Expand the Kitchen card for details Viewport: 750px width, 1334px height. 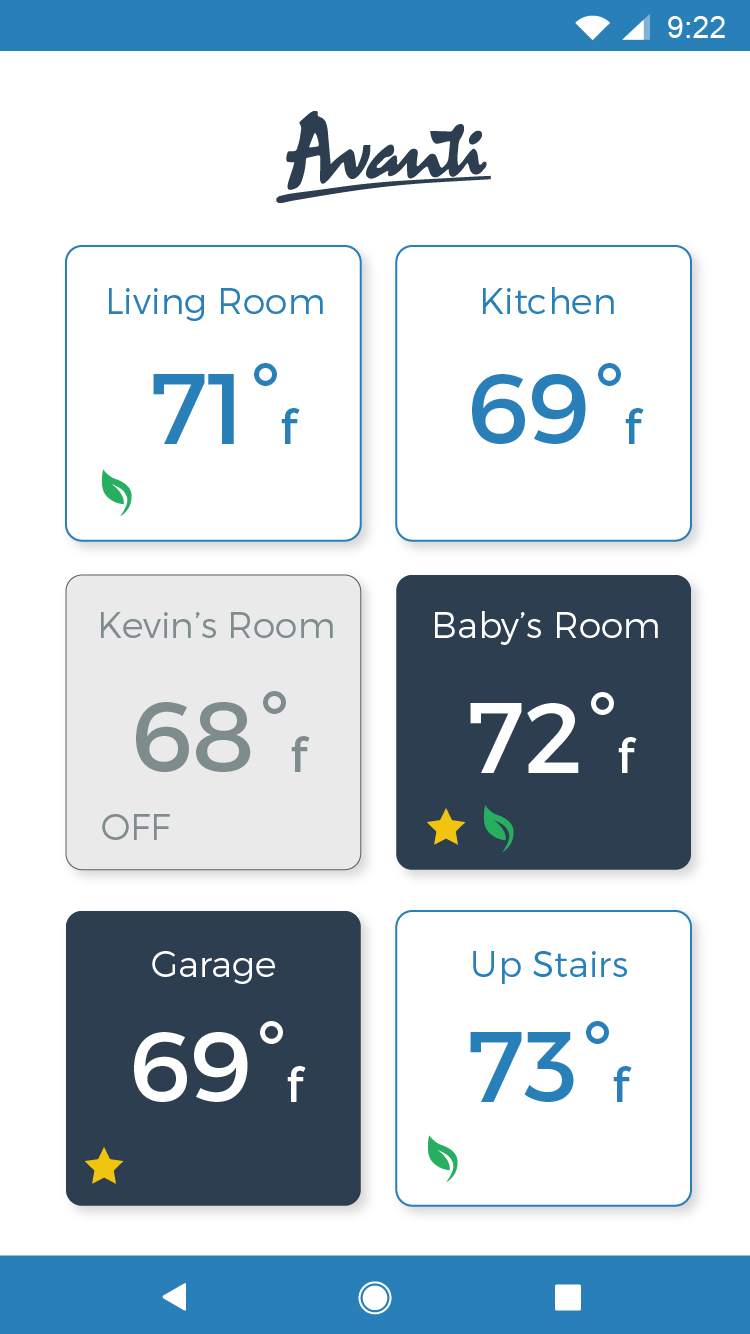543,392
